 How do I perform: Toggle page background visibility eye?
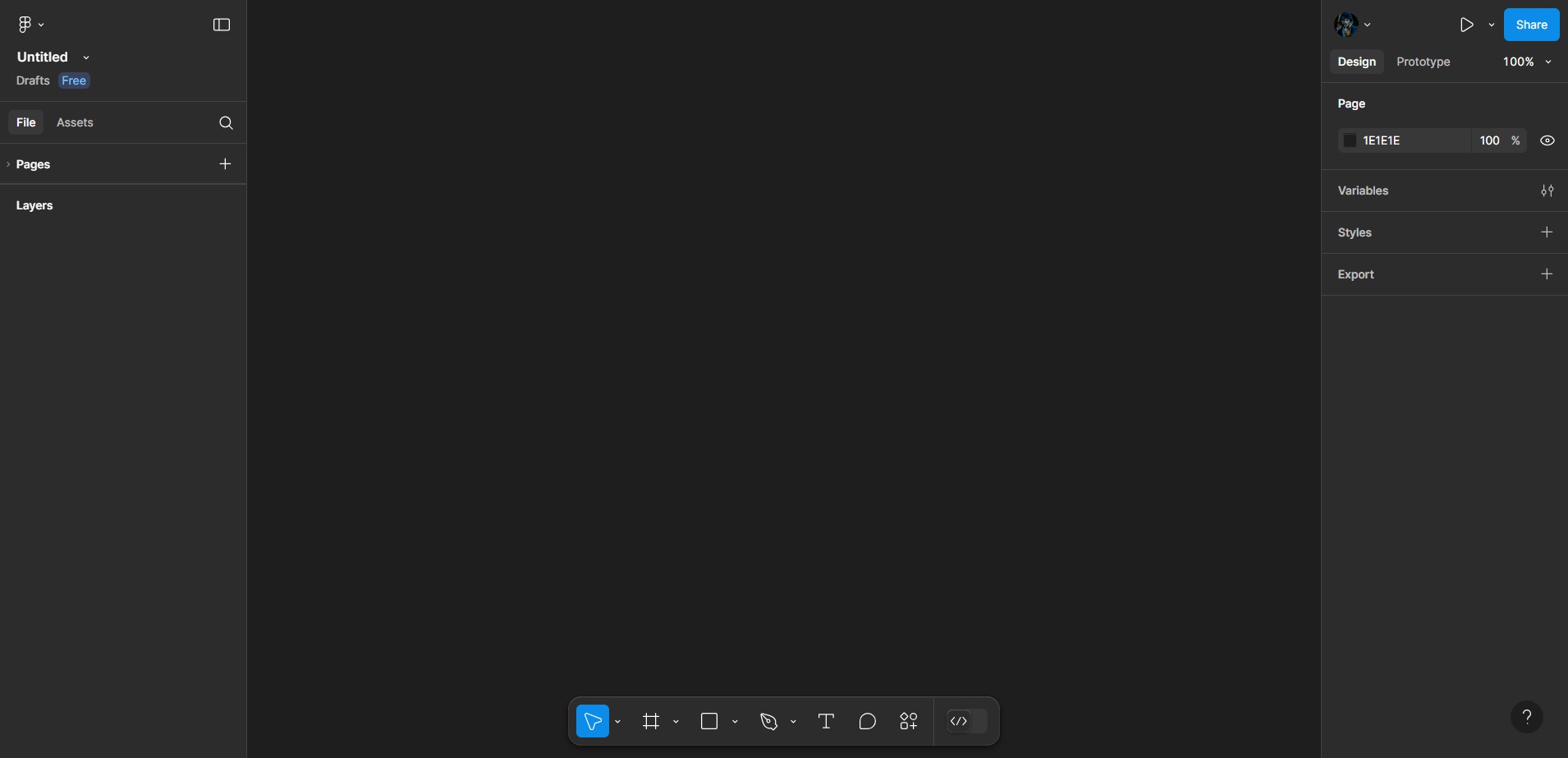click(x=1547, y=140)
